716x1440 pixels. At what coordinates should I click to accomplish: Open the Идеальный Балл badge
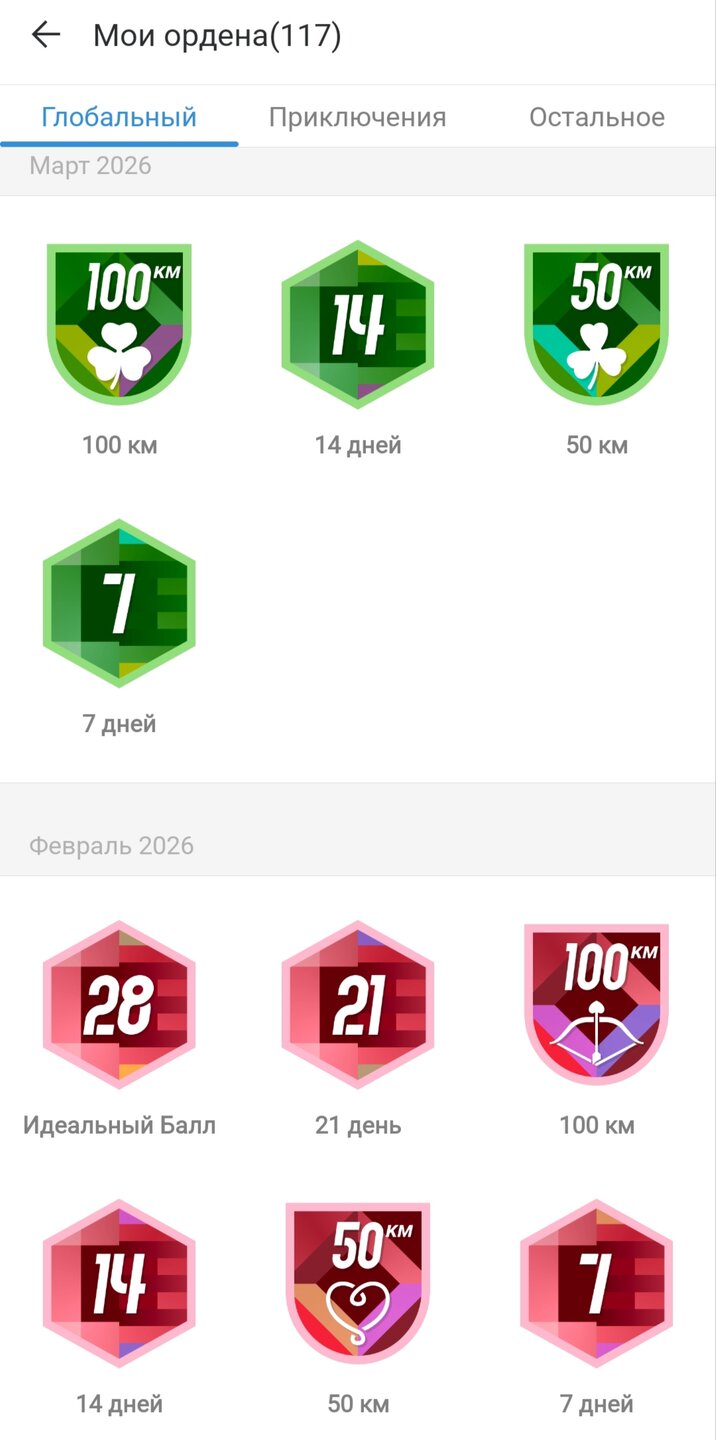click(119, 1004)
